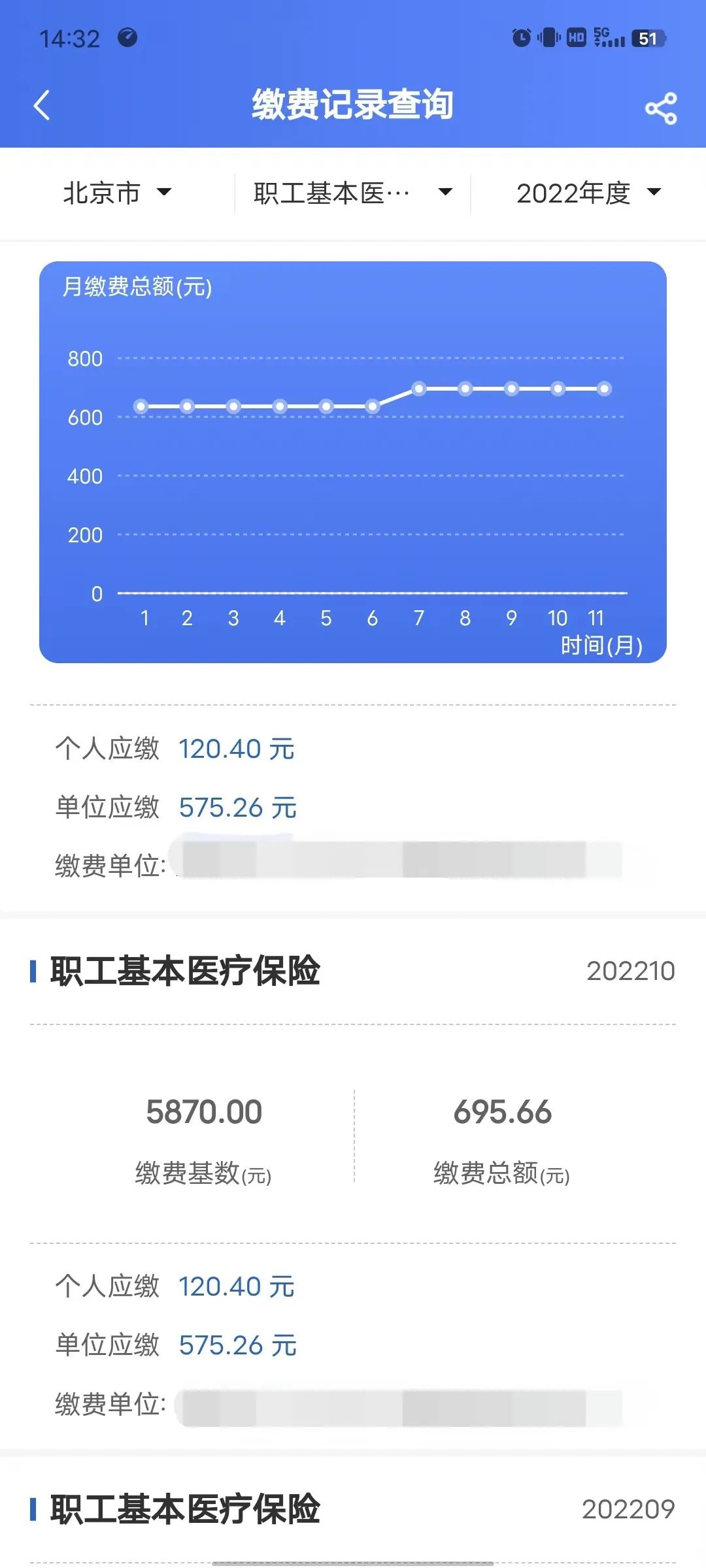Tap the share icon in the header
The image size is (706, 1568).
[660, 106]
